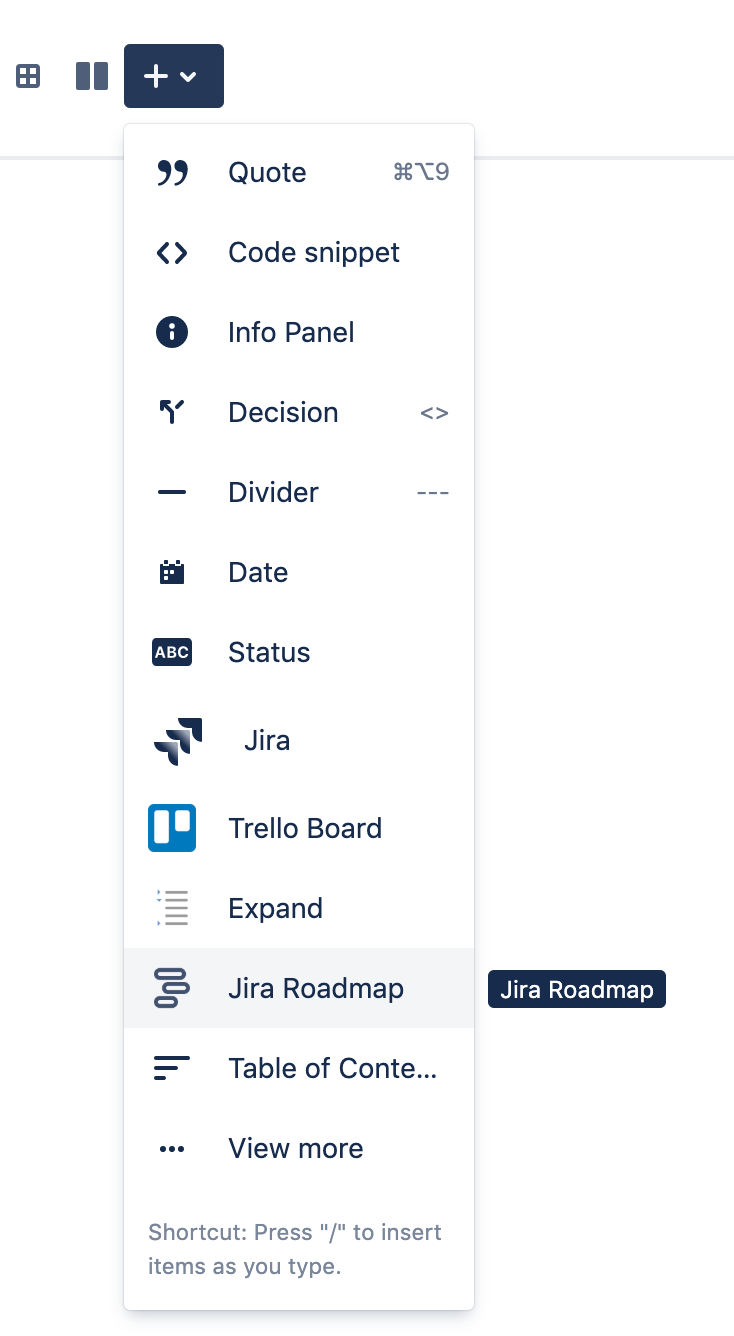Viewport: 734px width, 1336px height.
Task: Add a Table of Contents
Action: coord(299,1068)
